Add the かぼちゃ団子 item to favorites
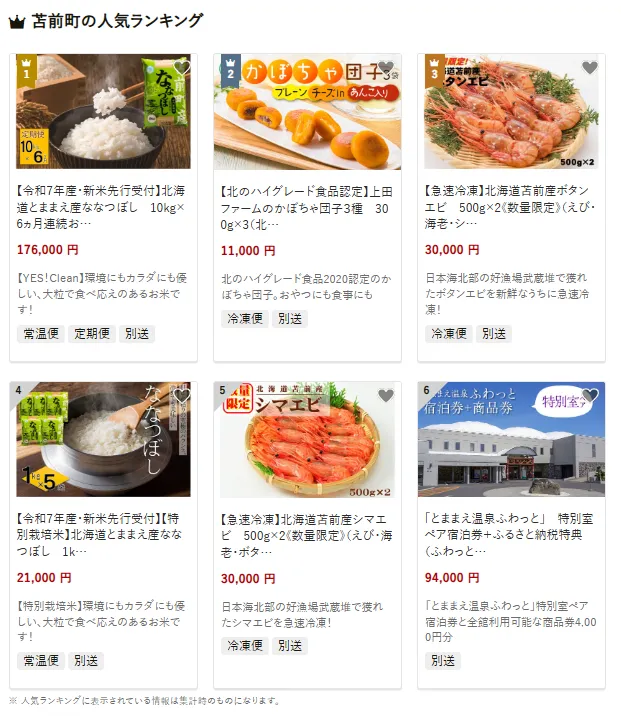This screenshot has width=621, height=724. (385, 68)
